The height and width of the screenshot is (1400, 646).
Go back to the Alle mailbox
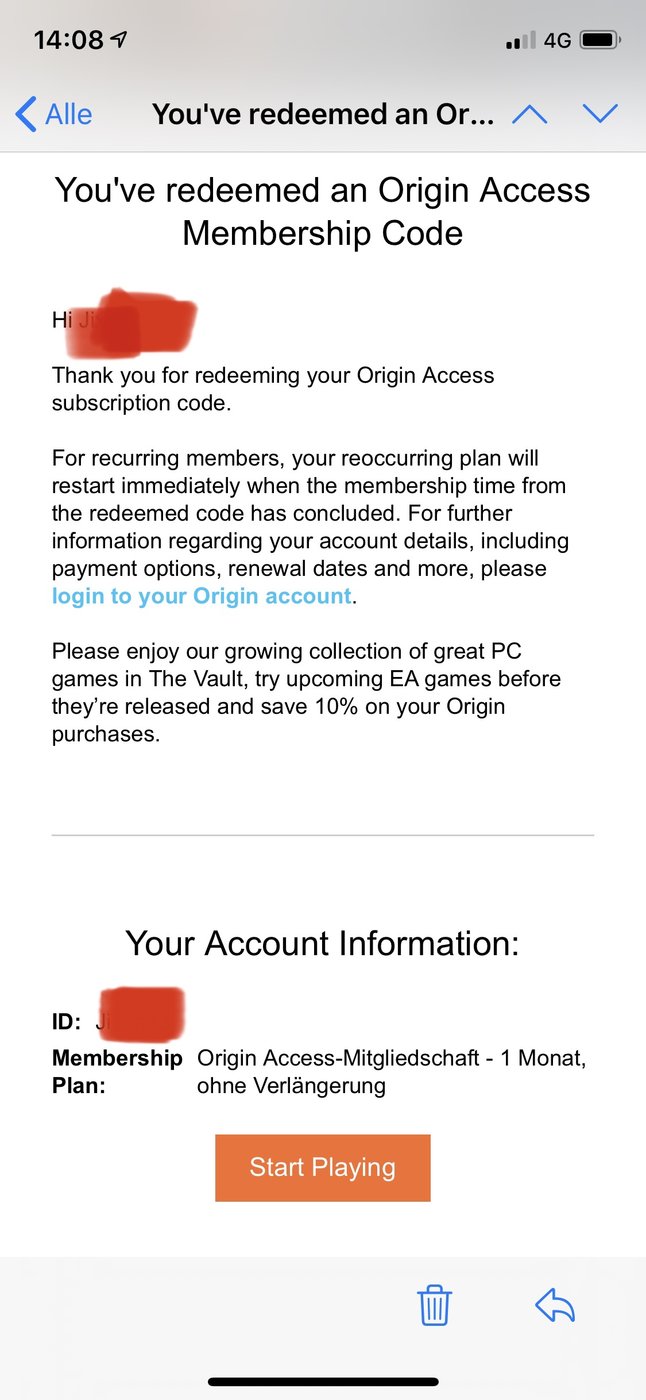point(54,114)
